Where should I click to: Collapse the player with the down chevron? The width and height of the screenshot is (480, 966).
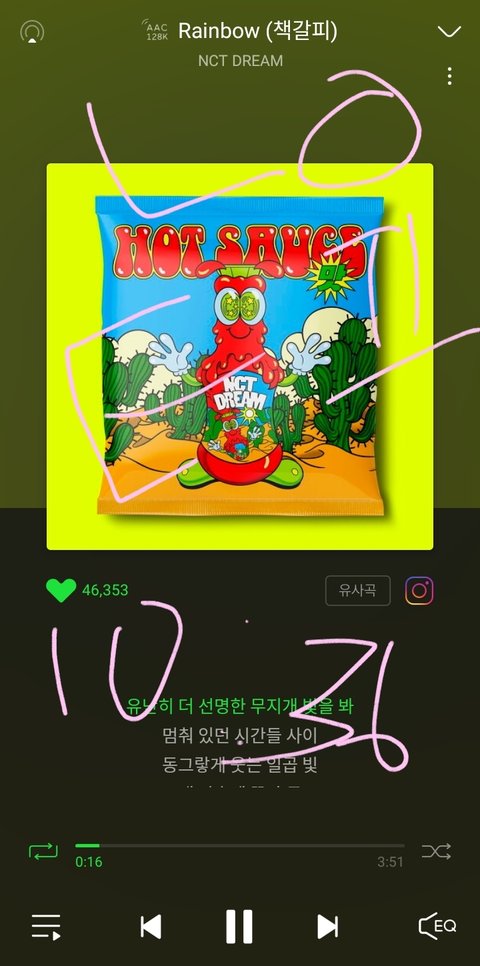tap(449, 31)
